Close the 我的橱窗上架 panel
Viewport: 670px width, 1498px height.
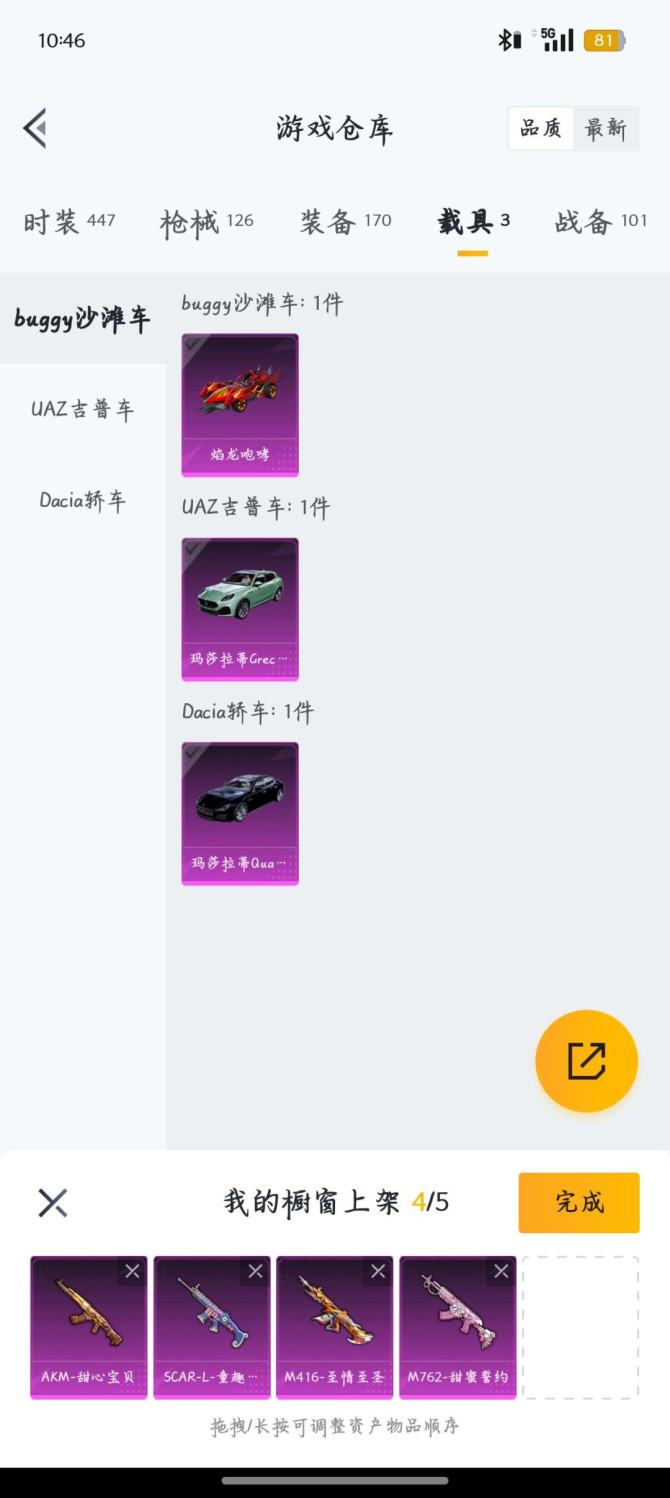(x=53, y=1202)
